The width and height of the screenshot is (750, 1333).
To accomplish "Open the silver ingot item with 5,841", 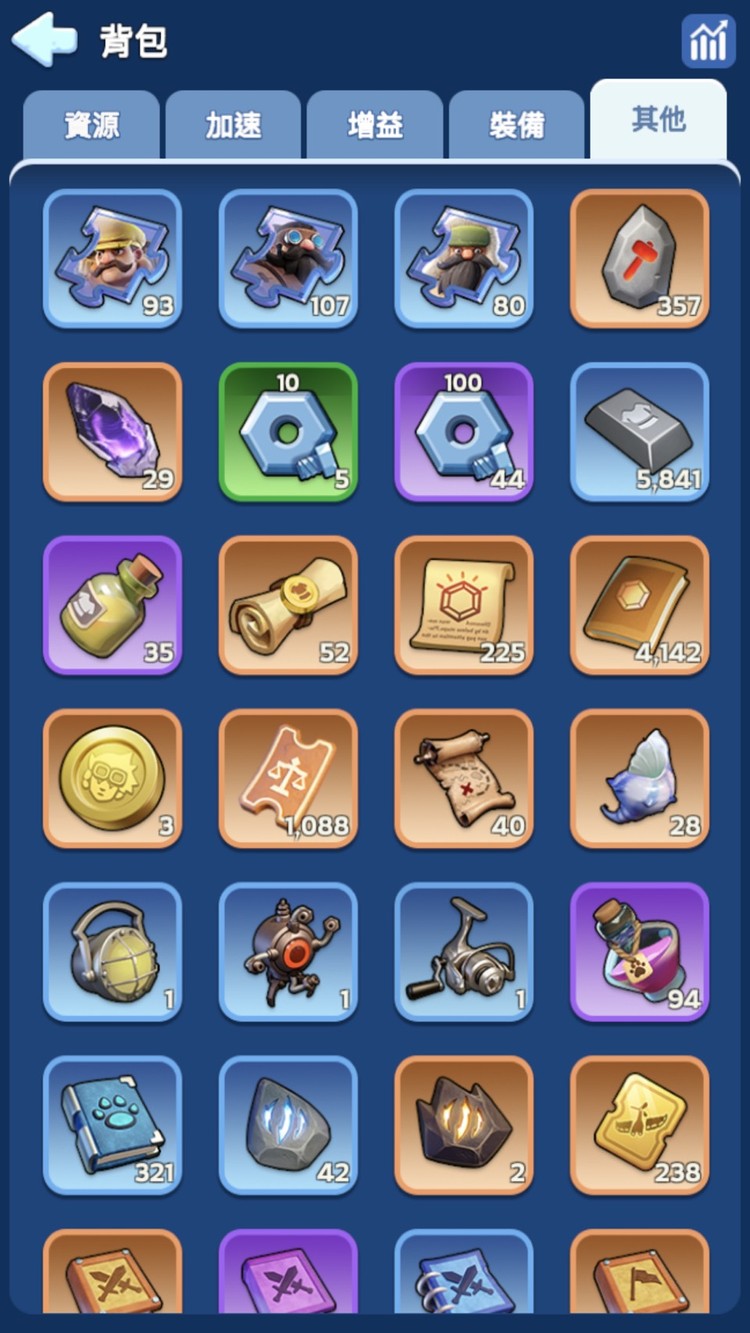I will pyautogui.click(x=639, y=432).
